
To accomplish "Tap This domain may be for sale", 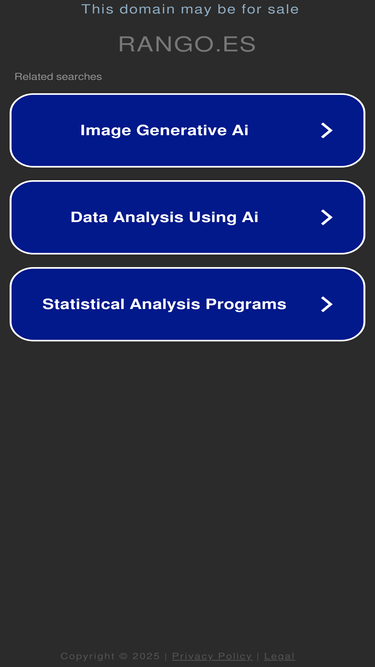I will (190, 9).
